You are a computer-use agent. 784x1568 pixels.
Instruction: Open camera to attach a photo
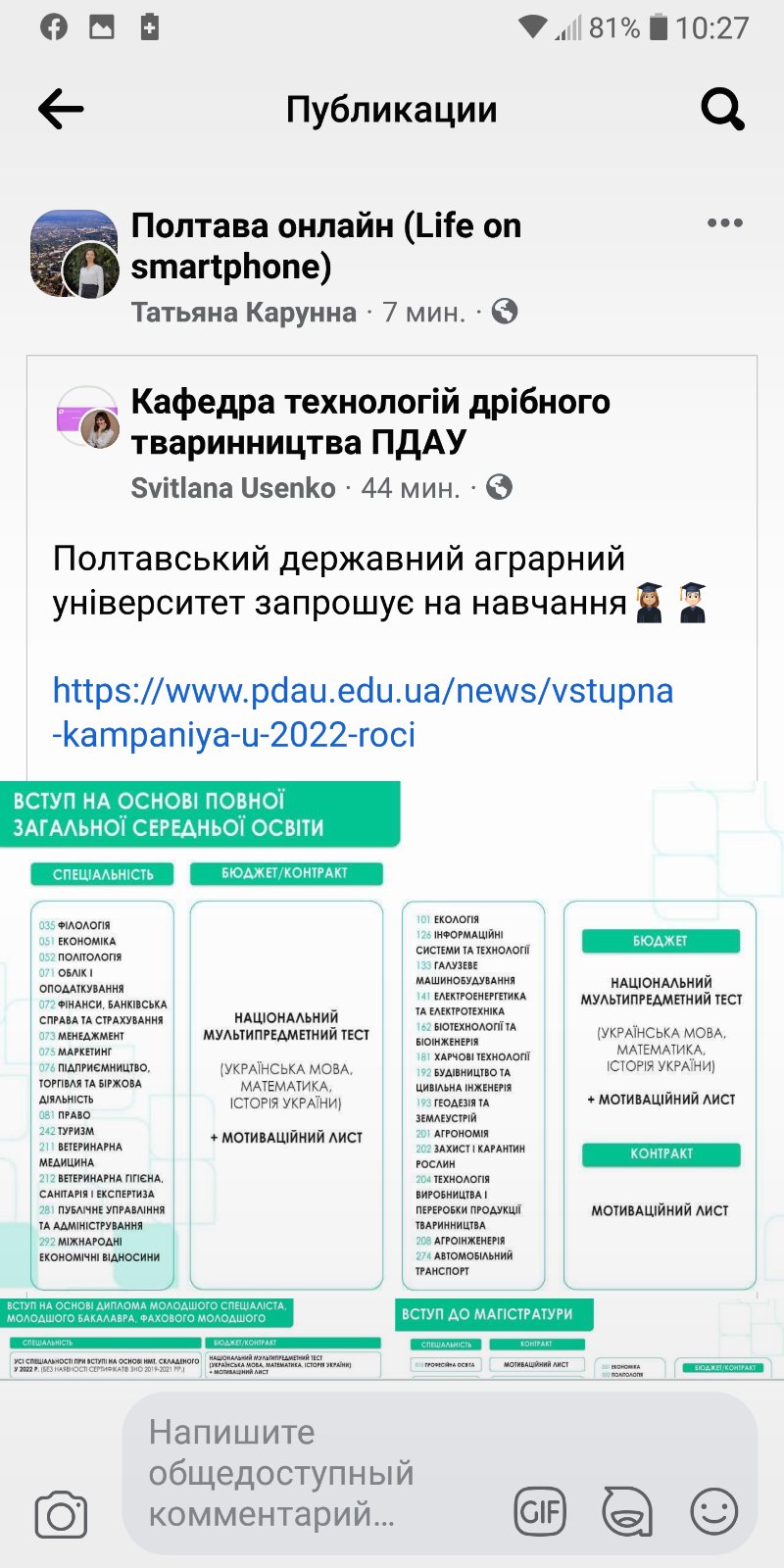61,1514
